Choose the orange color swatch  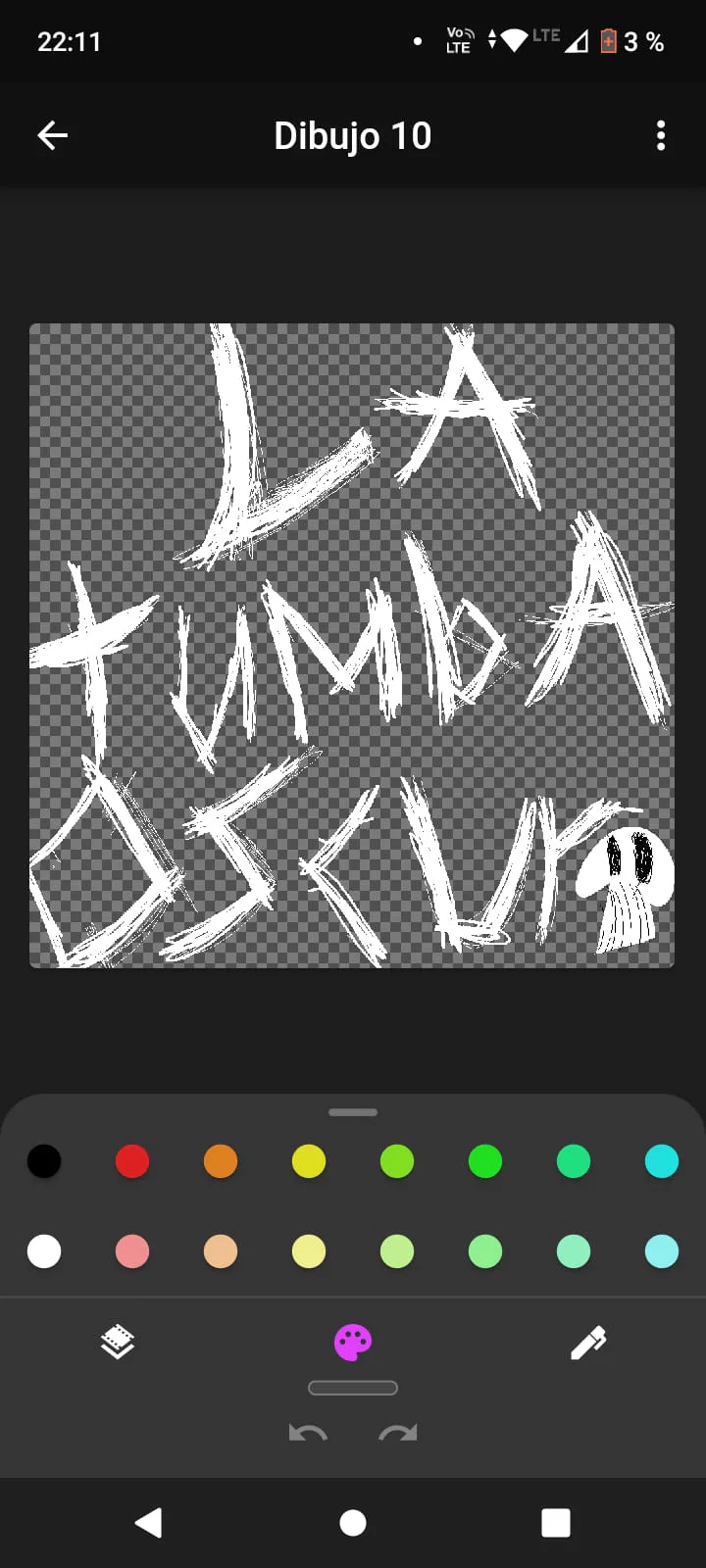click(221, 1161)
